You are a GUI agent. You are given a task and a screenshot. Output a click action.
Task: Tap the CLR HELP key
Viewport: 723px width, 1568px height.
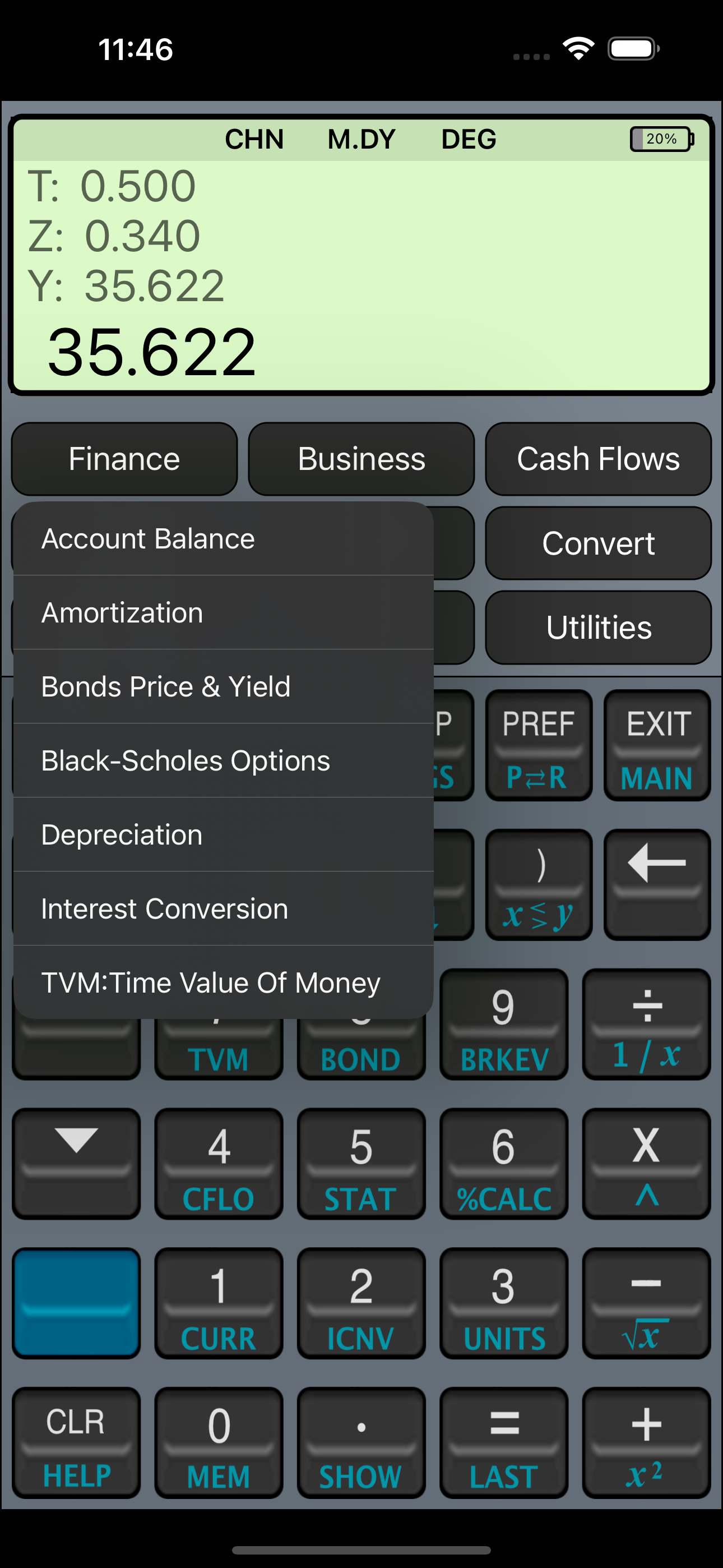click(76, 1442)
